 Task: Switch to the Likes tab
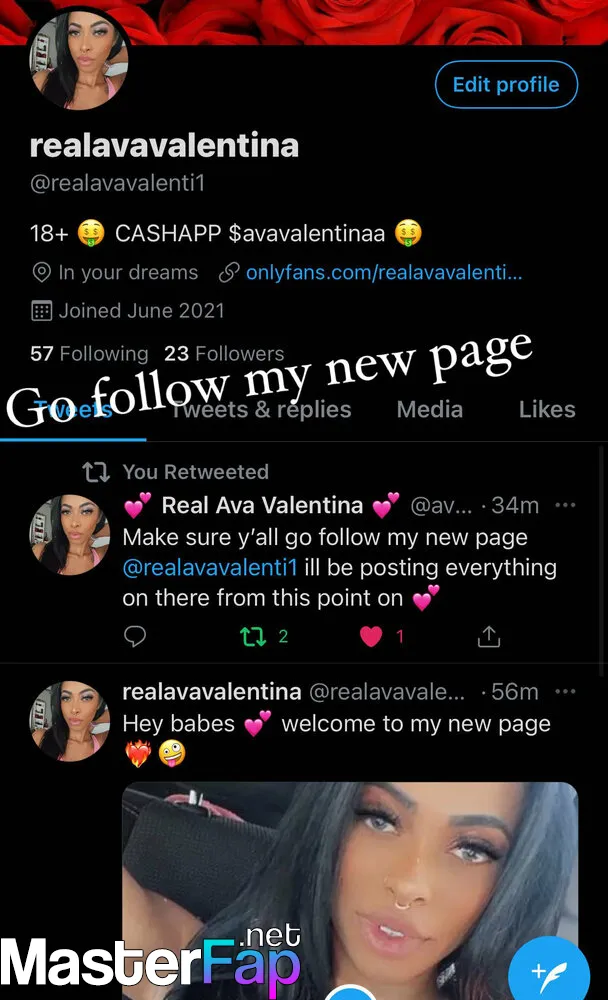[547, 409]
